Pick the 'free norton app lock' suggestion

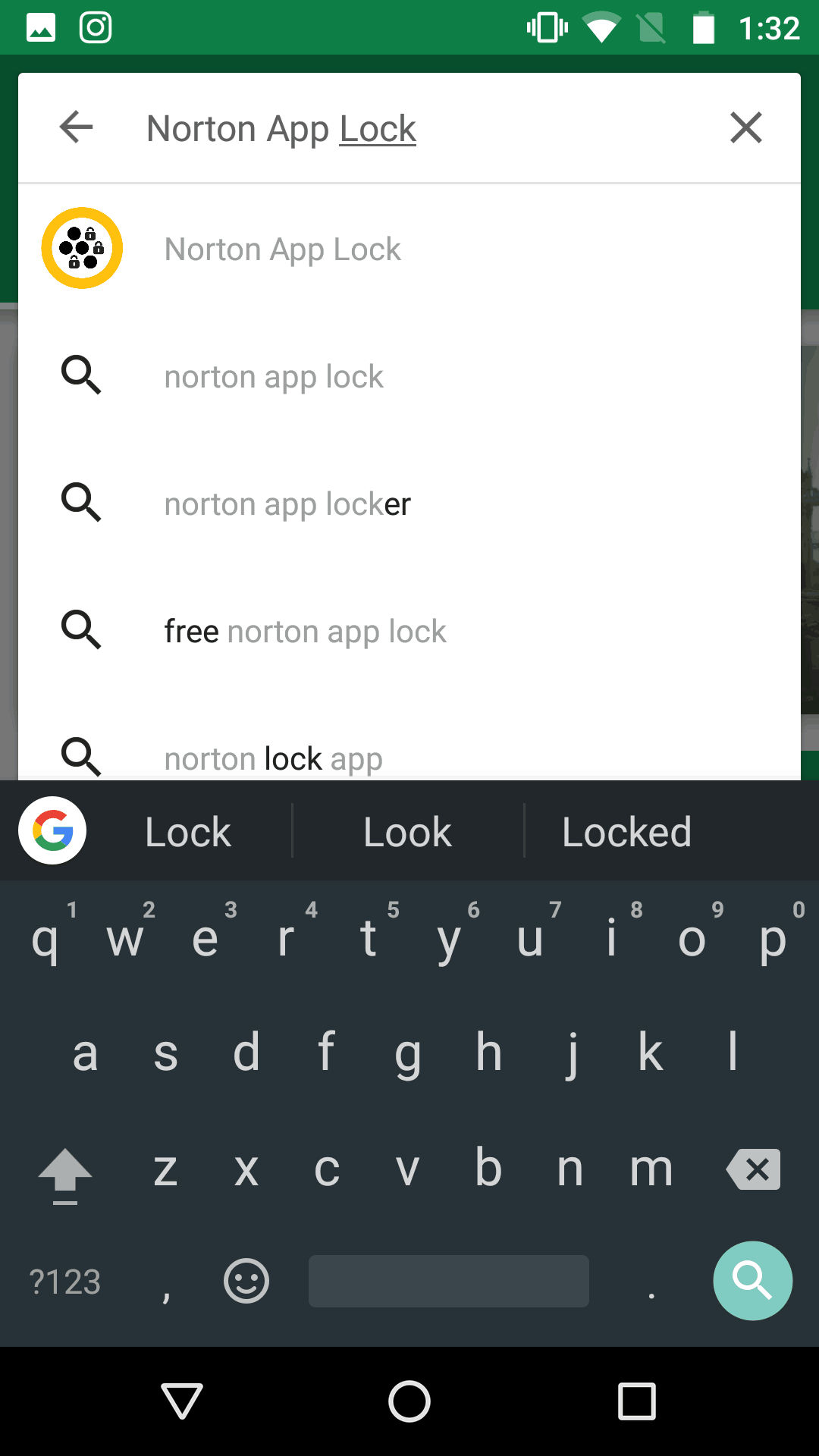coord(409,631)
